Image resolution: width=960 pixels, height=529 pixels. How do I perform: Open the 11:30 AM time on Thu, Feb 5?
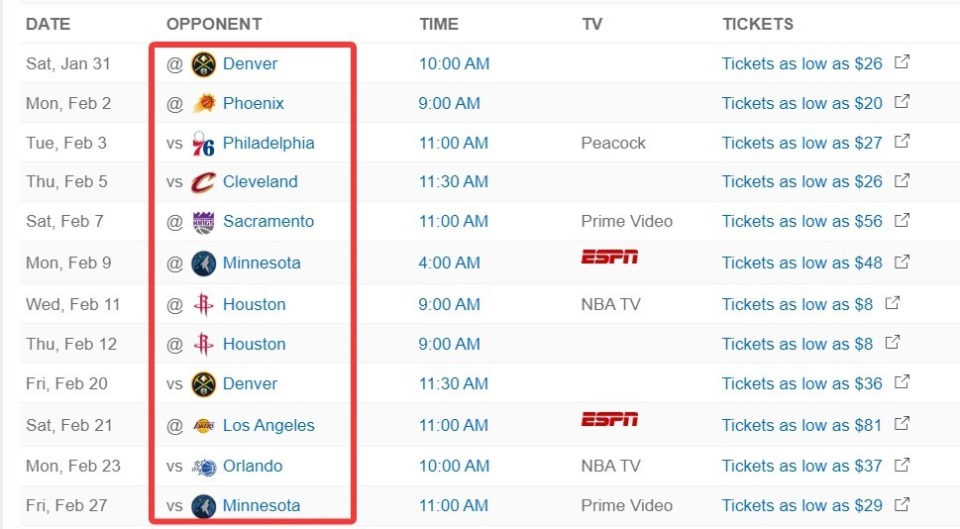453,182
